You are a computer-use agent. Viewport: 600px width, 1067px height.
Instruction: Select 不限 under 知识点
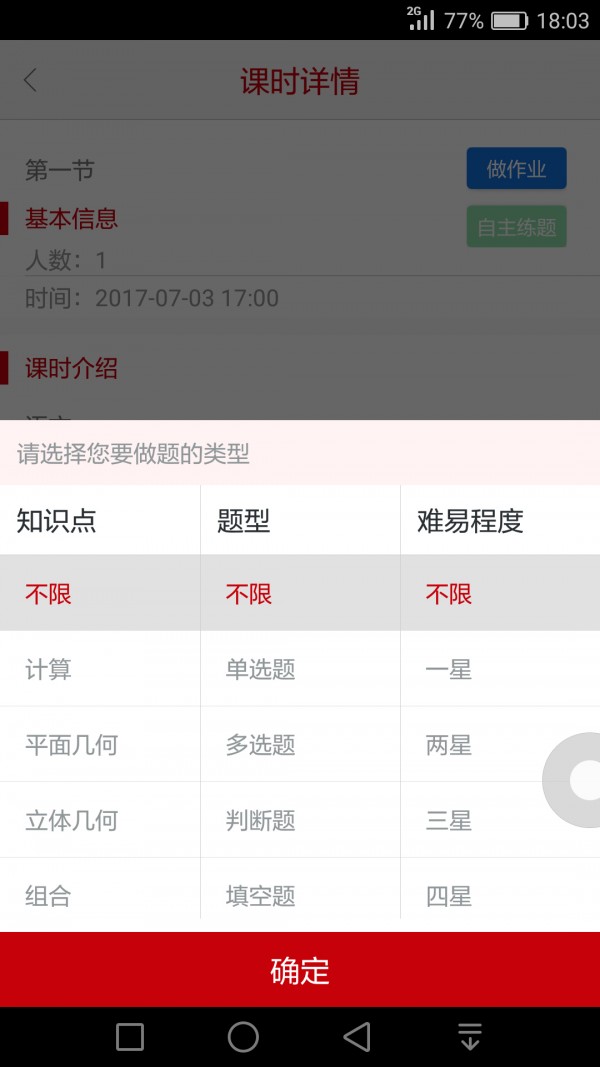100,594
